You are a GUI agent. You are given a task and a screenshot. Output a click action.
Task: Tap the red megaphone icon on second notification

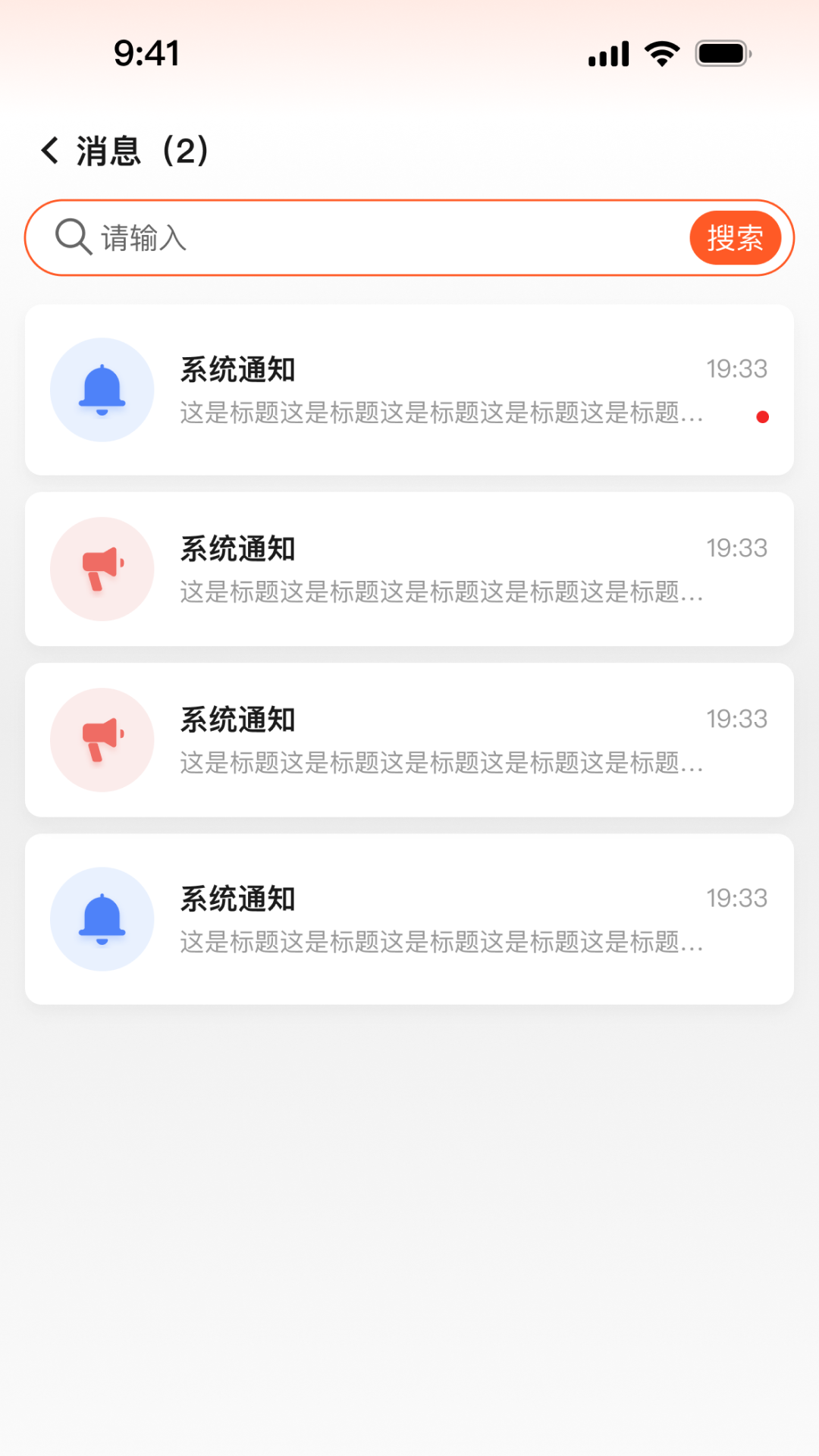(102, 569)
